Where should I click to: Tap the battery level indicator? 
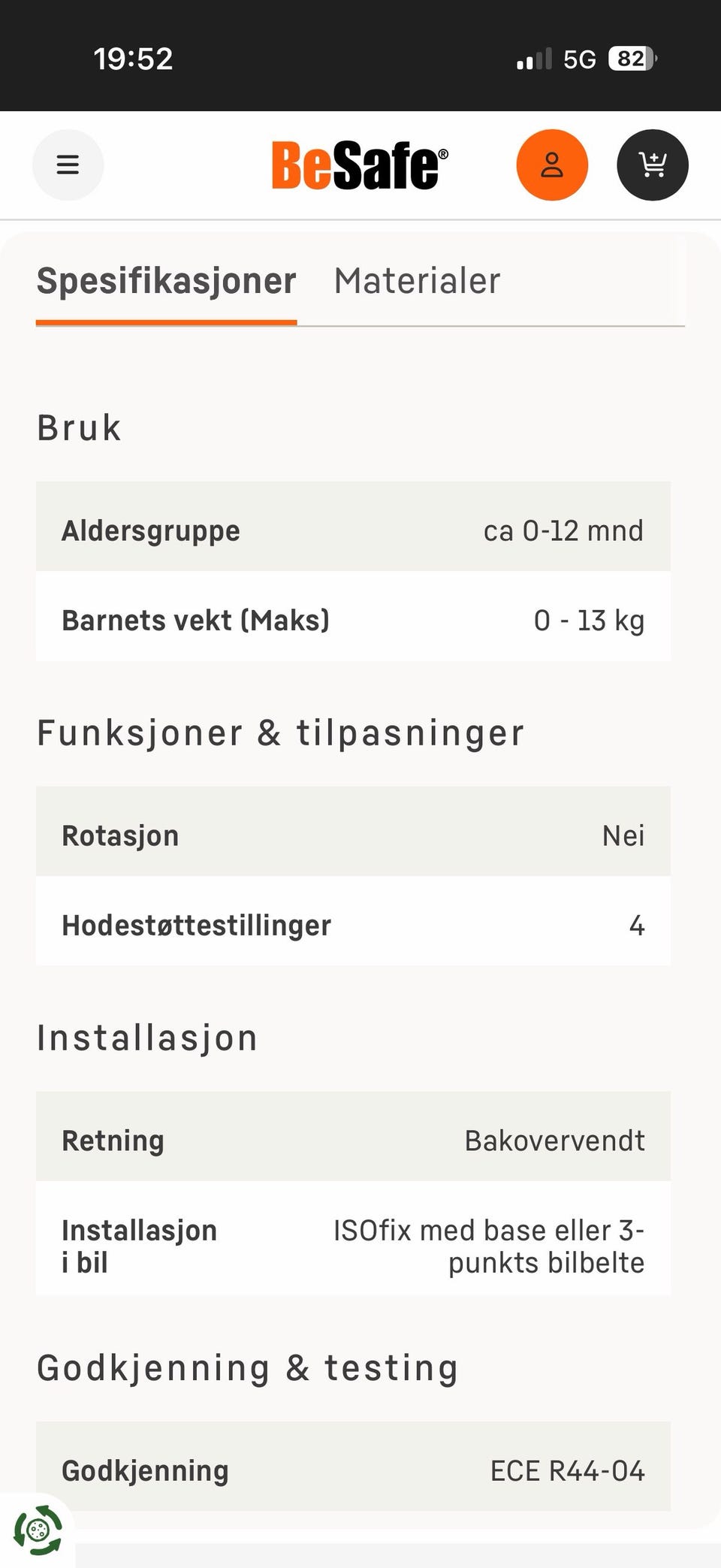[631, 59]
